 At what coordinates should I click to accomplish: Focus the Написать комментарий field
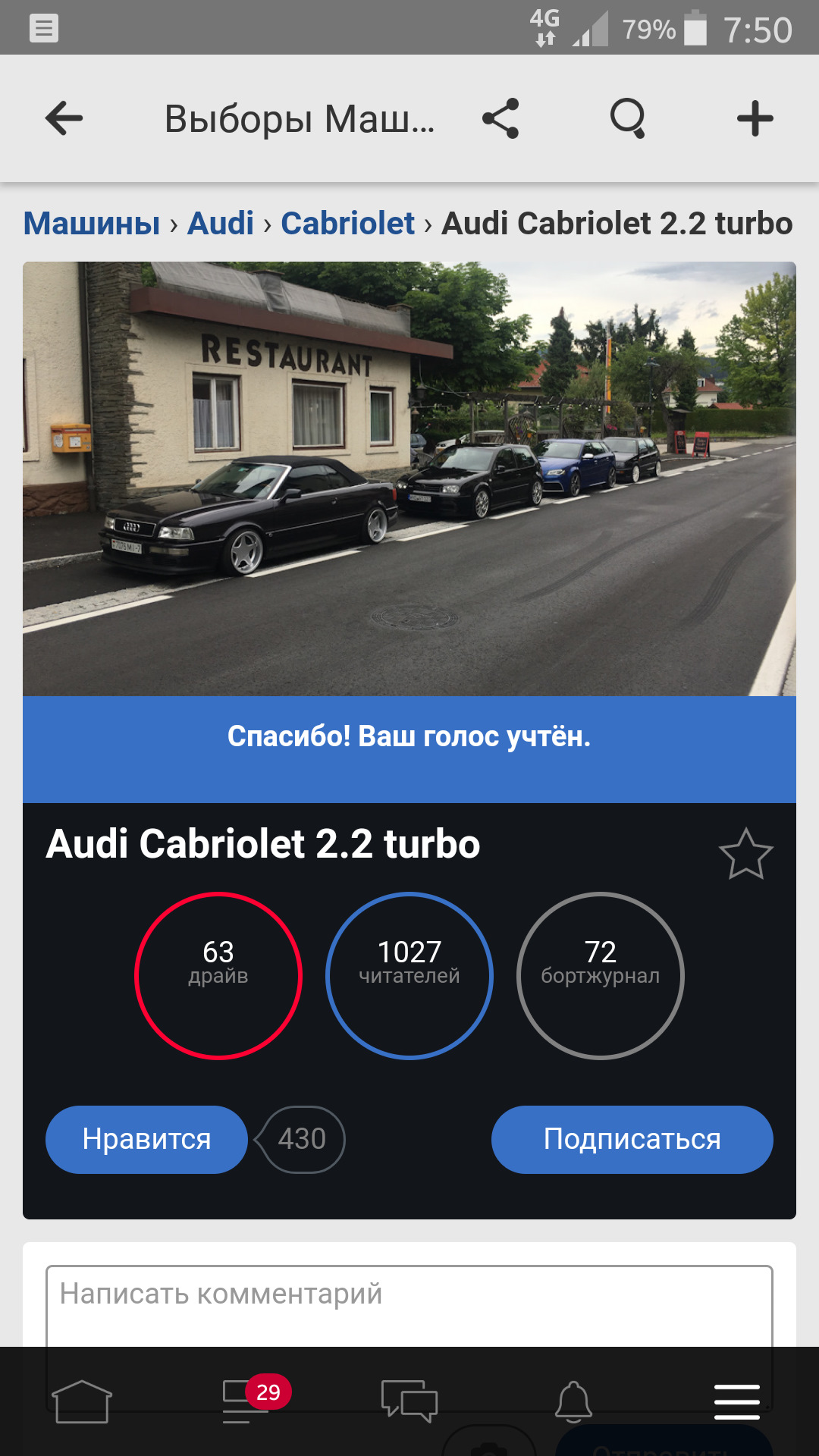pos(409,1304)
